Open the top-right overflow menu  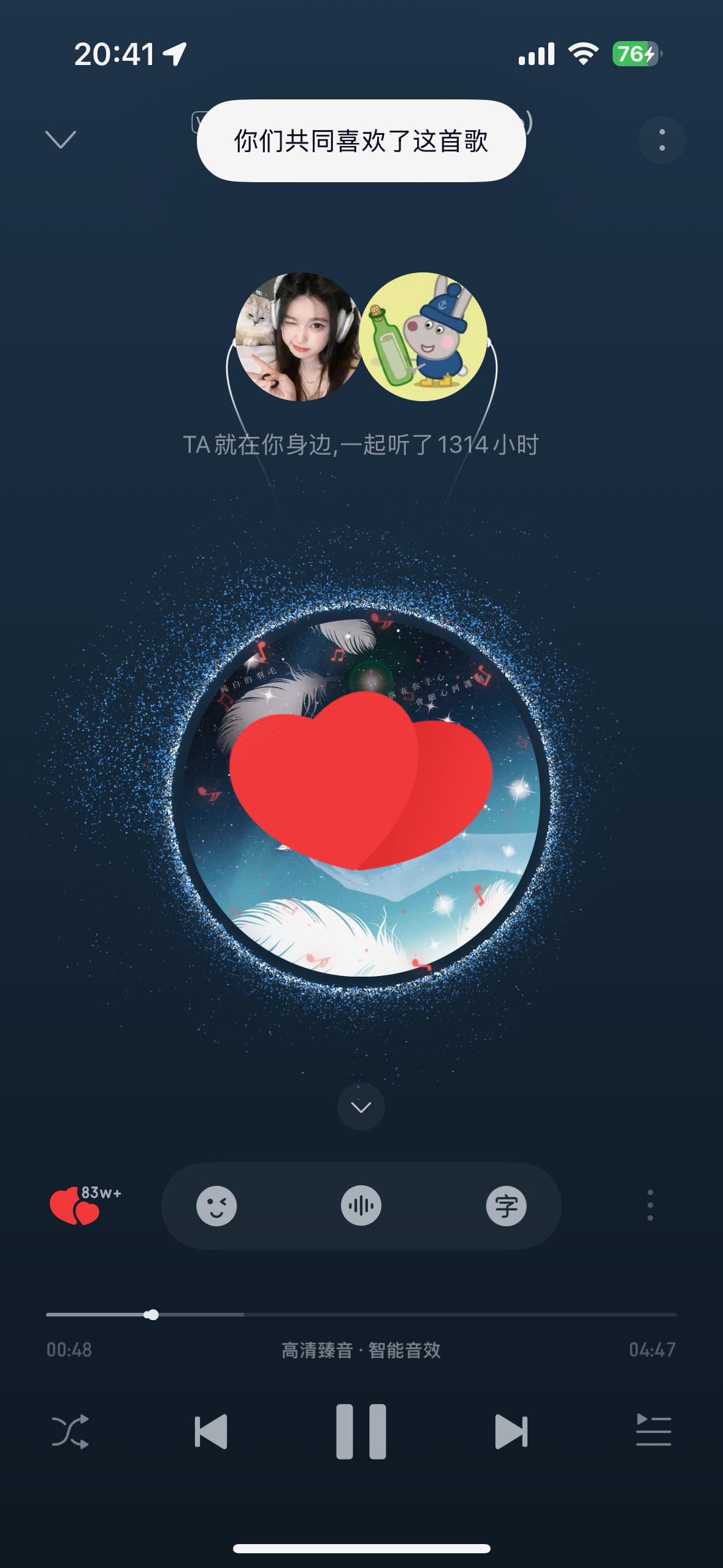coord(662,140)
